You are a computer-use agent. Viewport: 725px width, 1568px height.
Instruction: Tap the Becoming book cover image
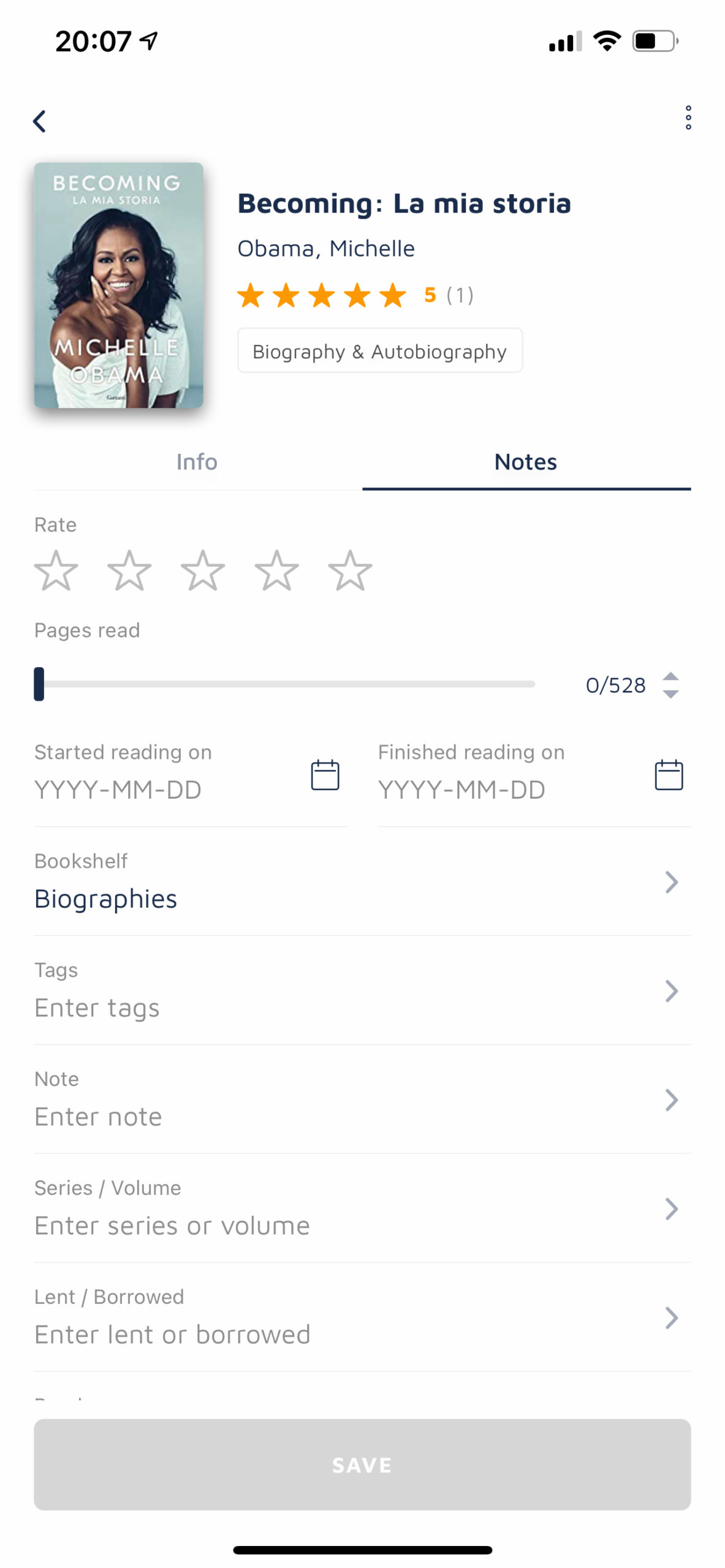pyautogui.click(x=119, y=285)
